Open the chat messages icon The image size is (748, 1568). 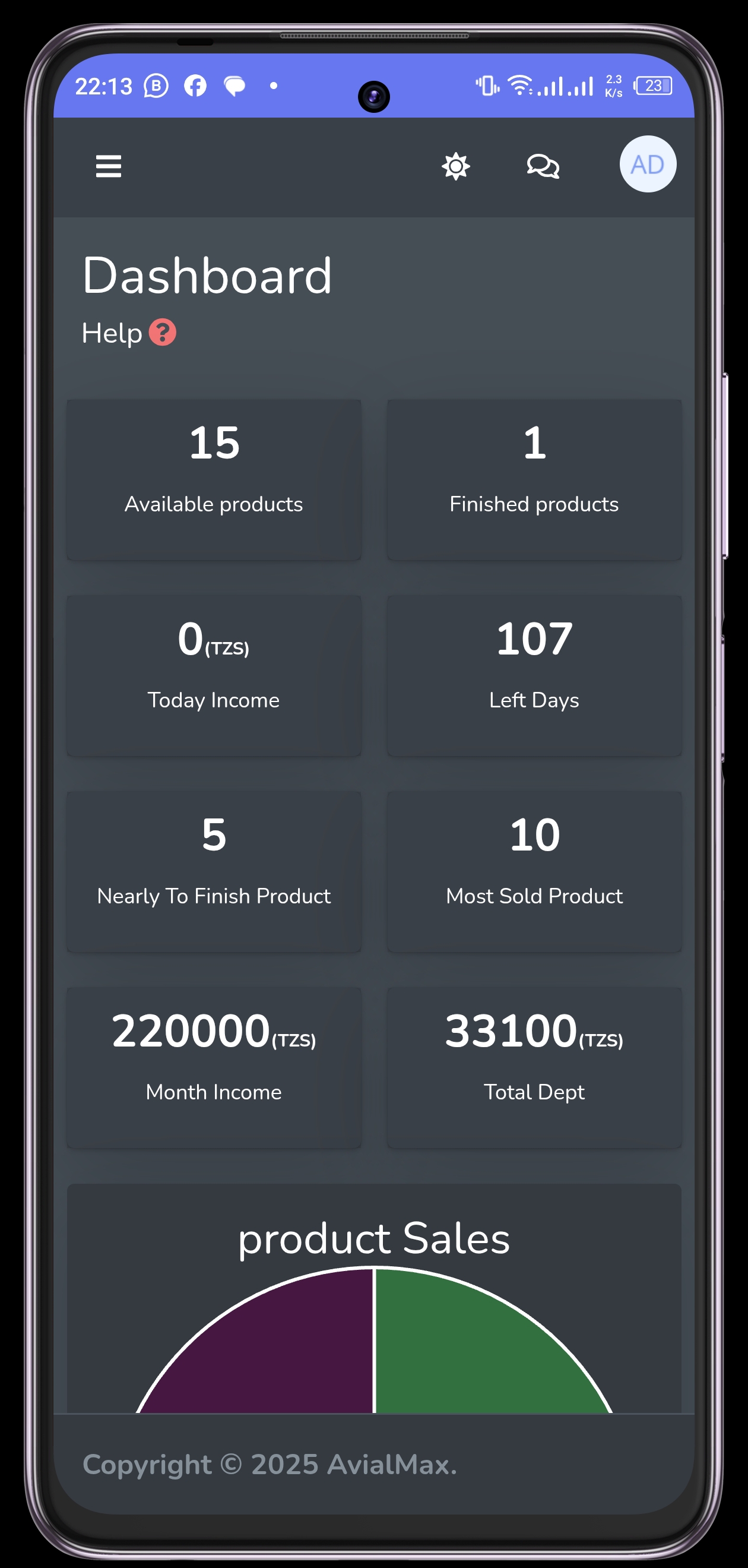(x=542, y=166)
